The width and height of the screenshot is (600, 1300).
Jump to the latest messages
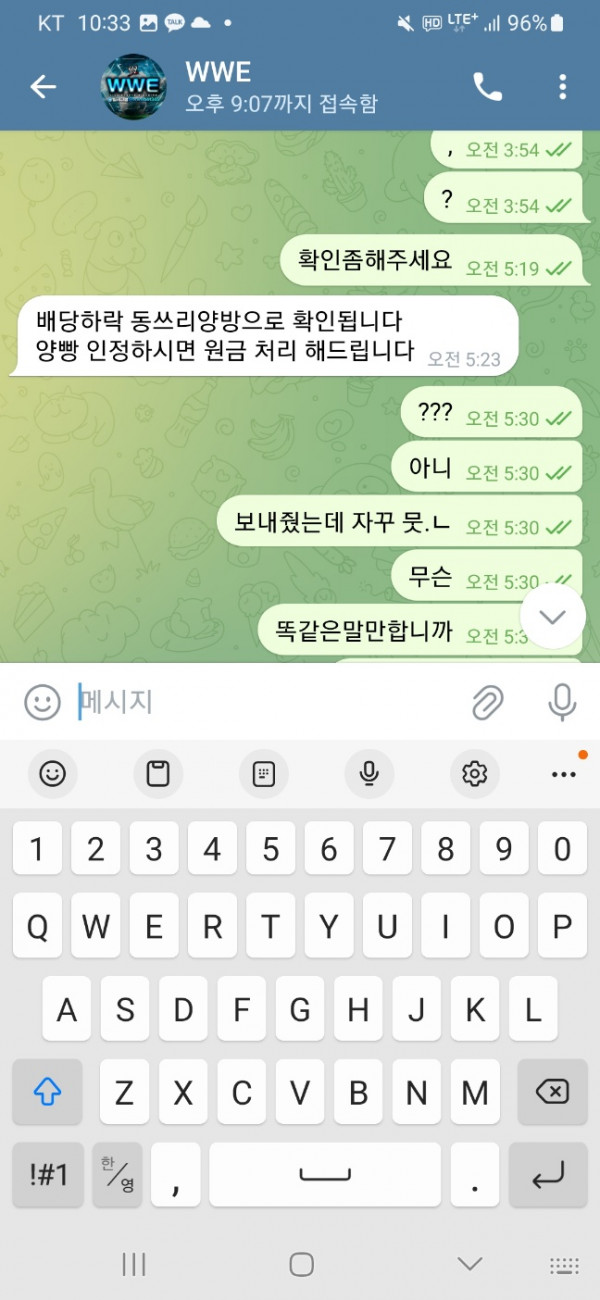coord(553,616)
